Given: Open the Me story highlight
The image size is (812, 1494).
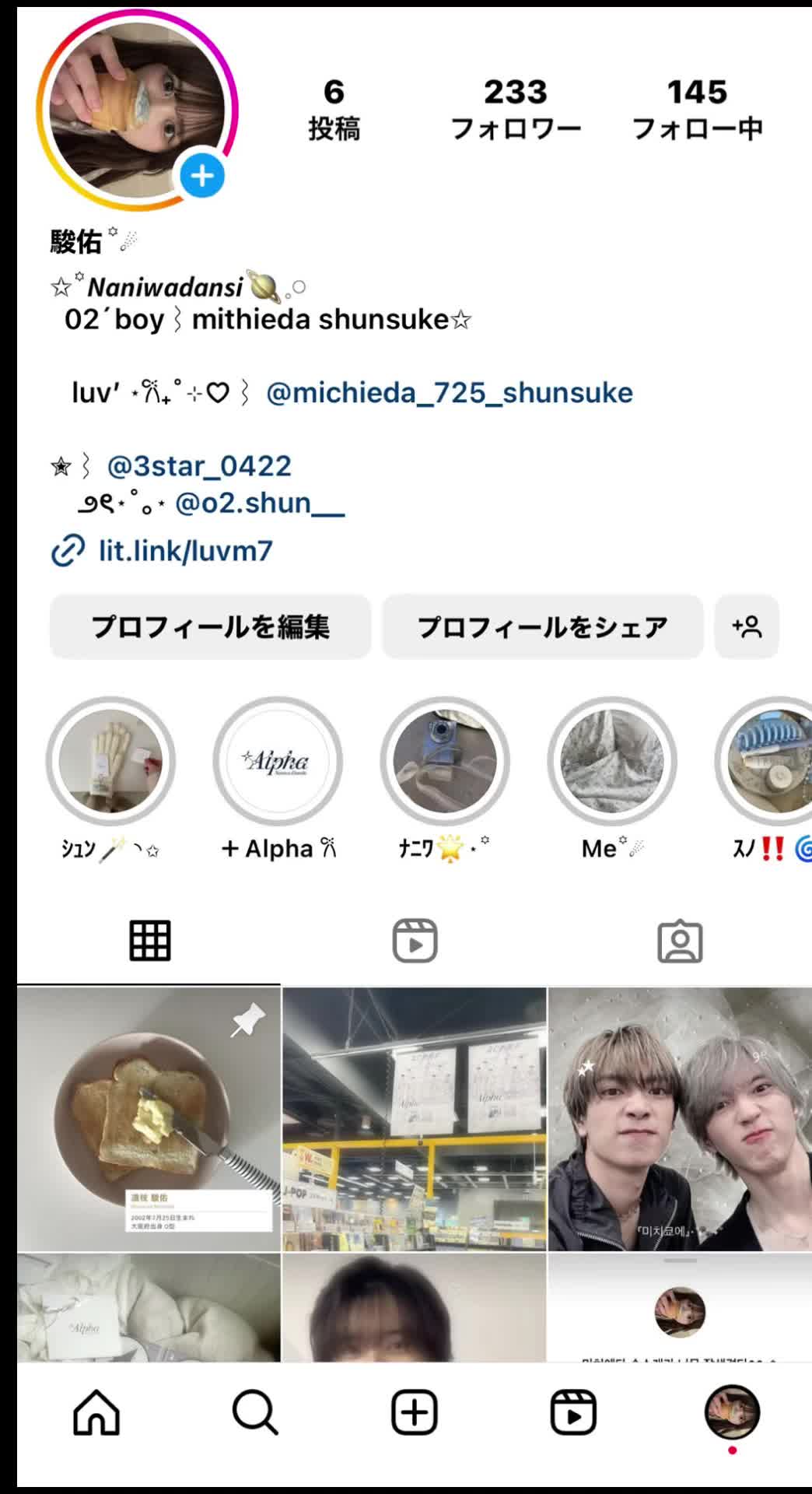Looking at the screenshot, I should tap(612, 761).
